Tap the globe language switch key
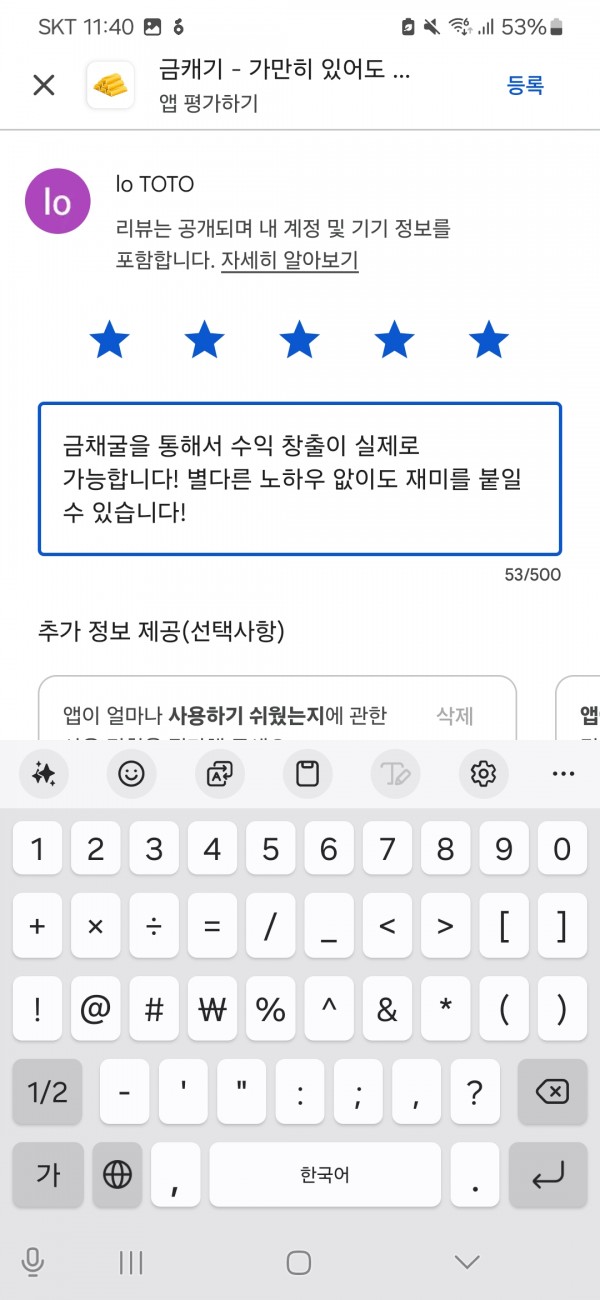The width and height of the screenshot is (600, 1300). click(117, 1174)
